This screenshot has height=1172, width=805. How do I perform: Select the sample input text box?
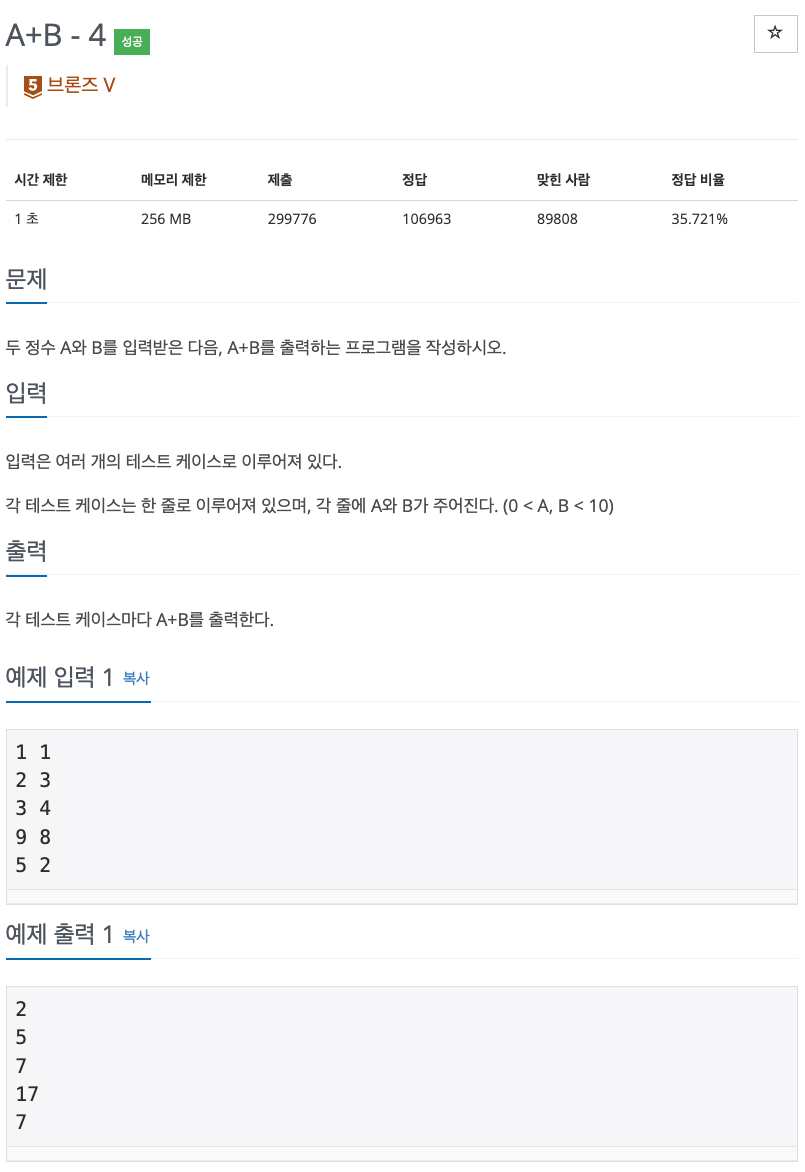(400, 808)
